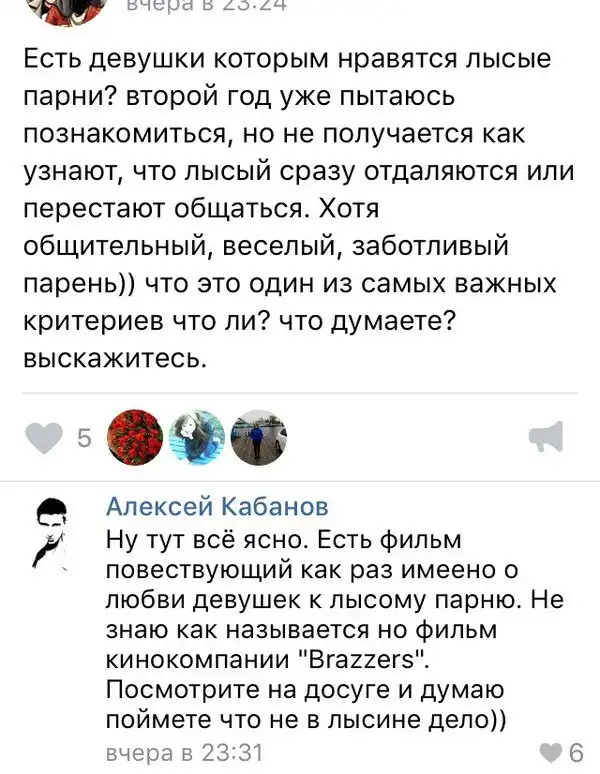The image size is (600, 774).
Task: Like Алексей Кабанов's comment
Action: click(x=551, y=752)
